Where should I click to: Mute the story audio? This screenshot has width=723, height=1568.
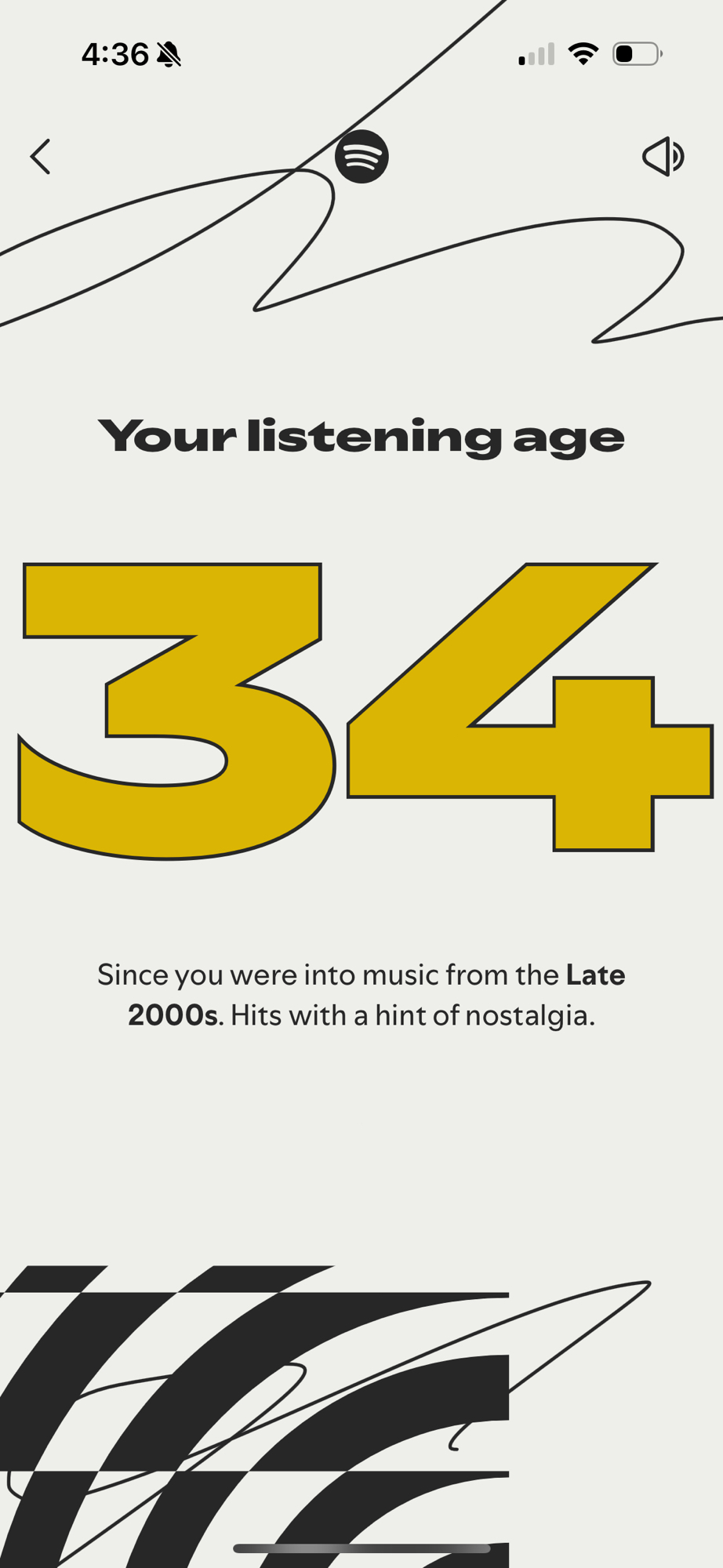coord(663,157)
